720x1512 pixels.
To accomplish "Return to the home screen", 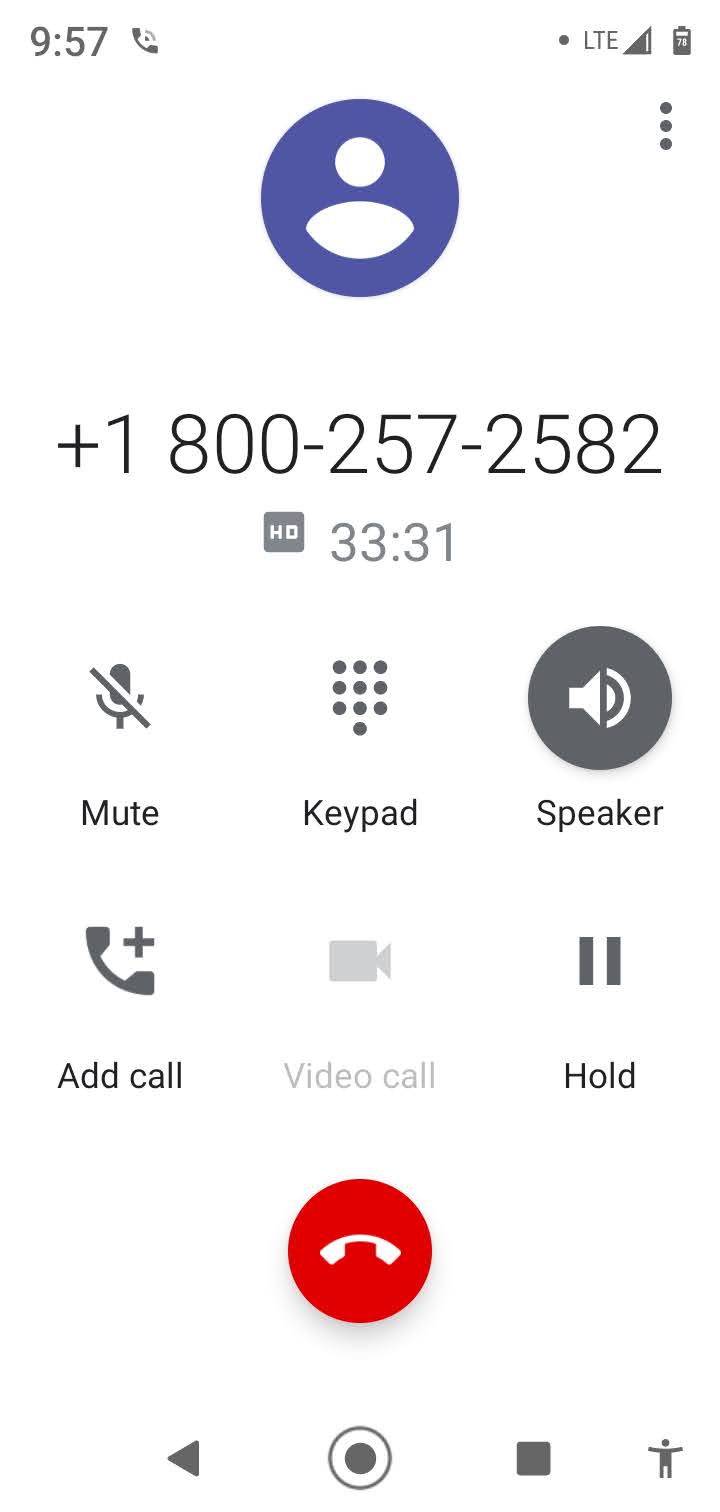I will coord(360,1458).
